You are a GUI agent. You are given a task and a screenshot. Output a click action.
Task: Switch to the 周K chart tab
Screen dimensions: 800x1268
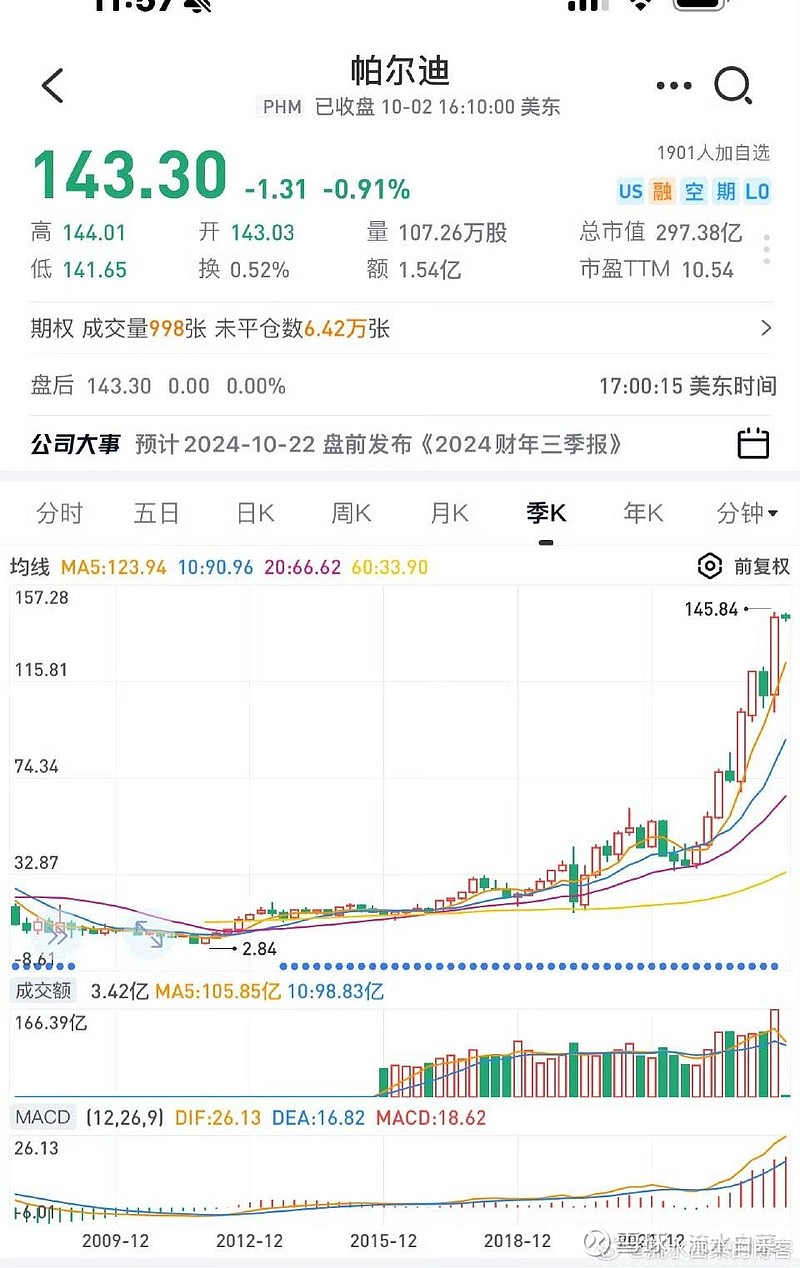(351, 514)
